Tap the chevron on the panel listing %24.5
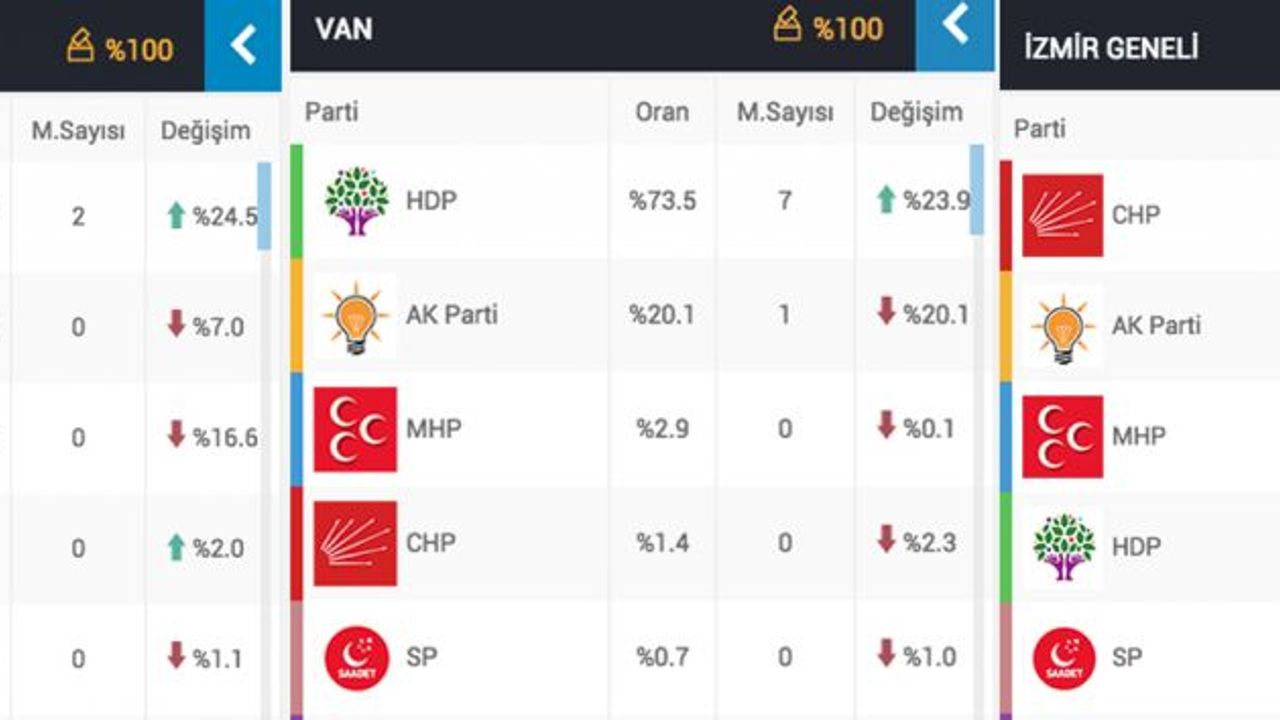1280x720 pixels. (x=243, y=44)
